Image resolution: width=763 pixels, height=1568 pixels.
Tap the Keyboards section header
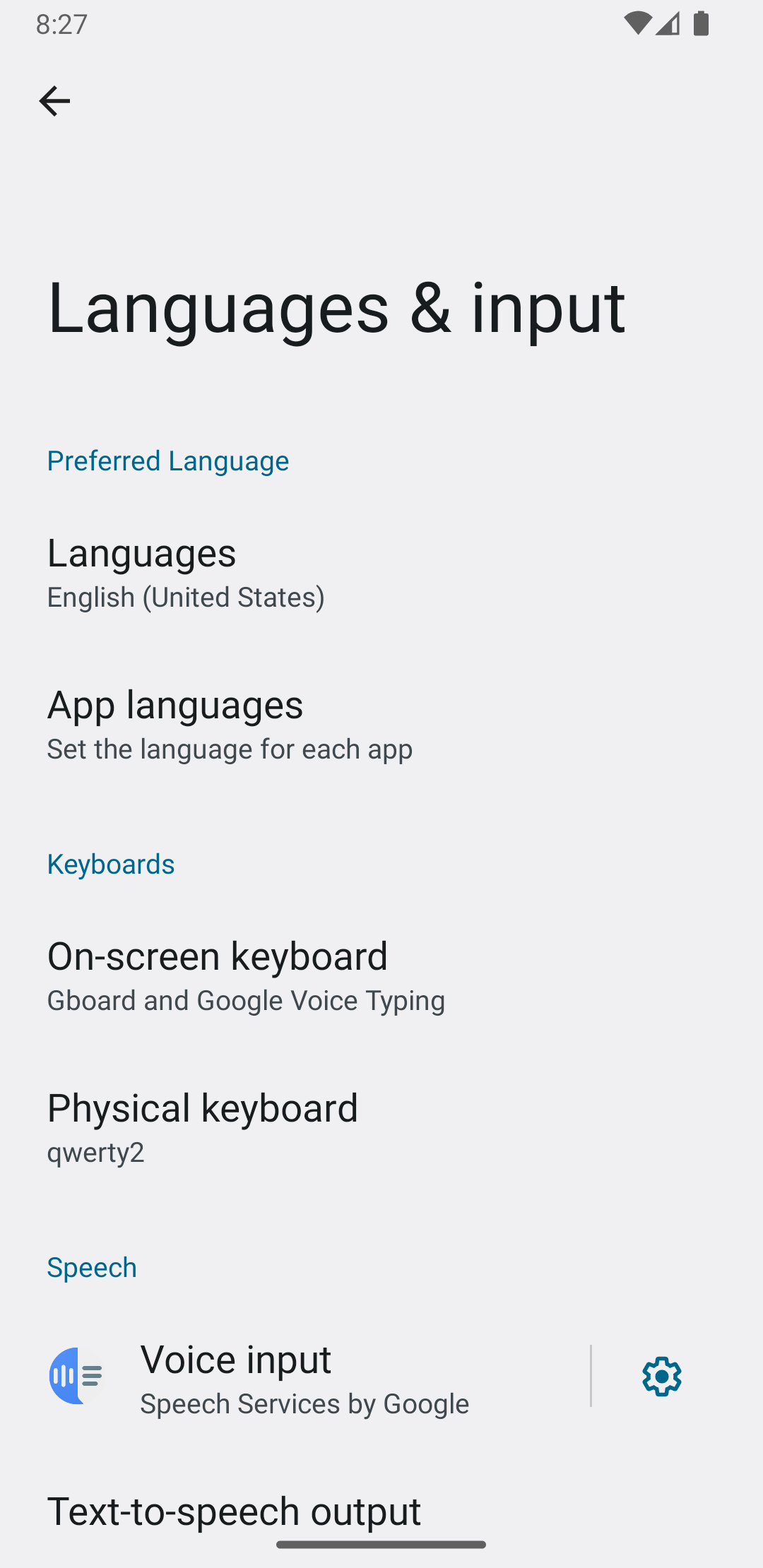(x=110, y=863)
